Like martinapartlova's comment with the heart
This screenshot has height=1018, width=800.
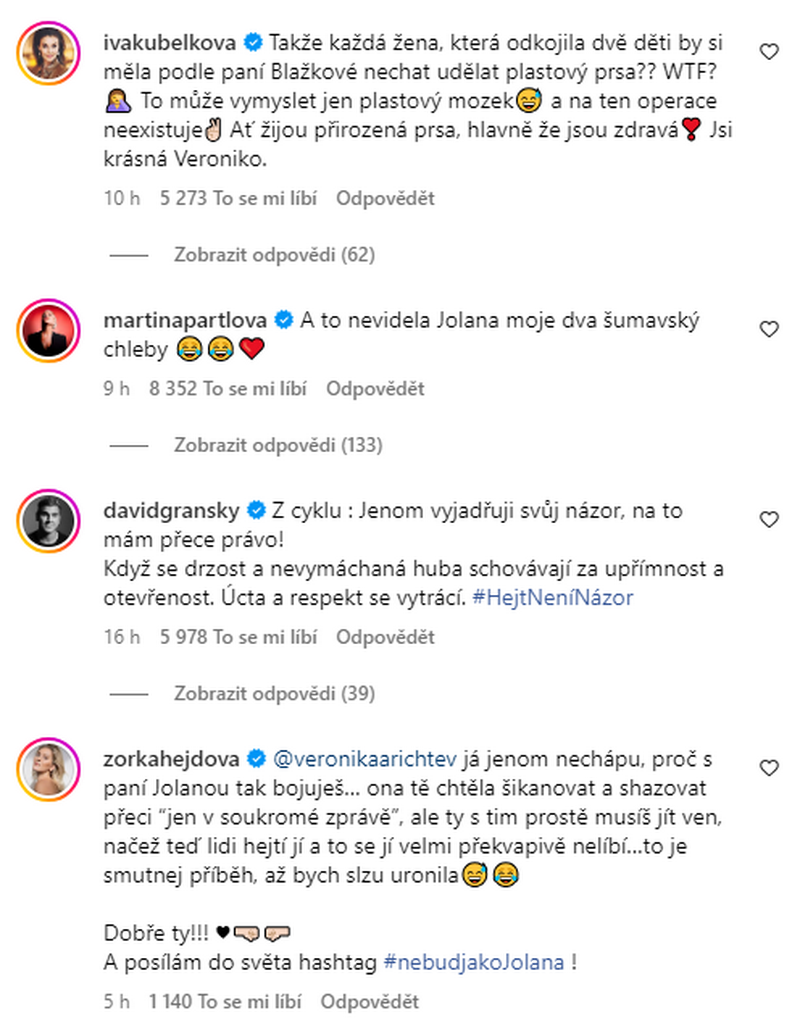tap(769, 328)
